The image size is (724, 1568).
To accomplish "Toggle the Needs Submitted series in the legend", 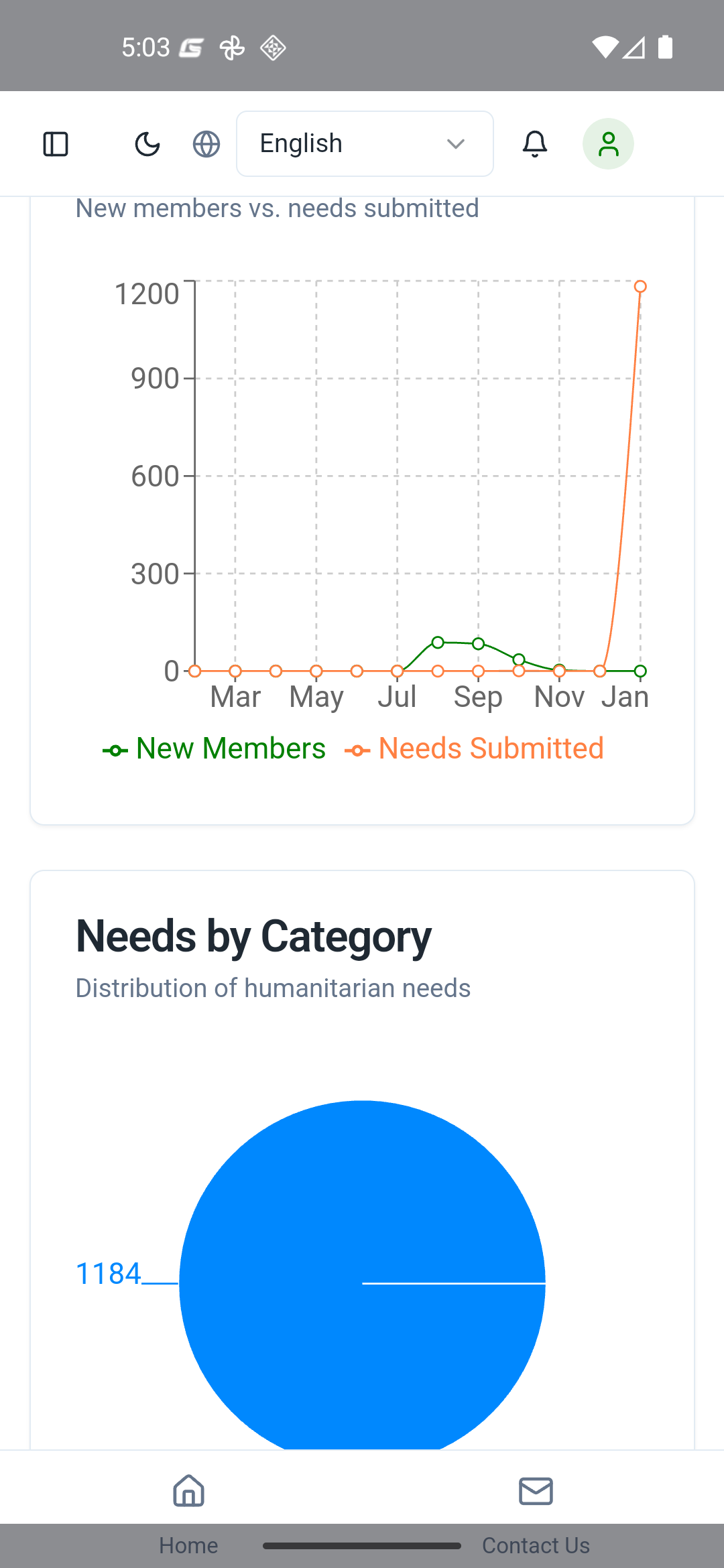I will (475, 747).
